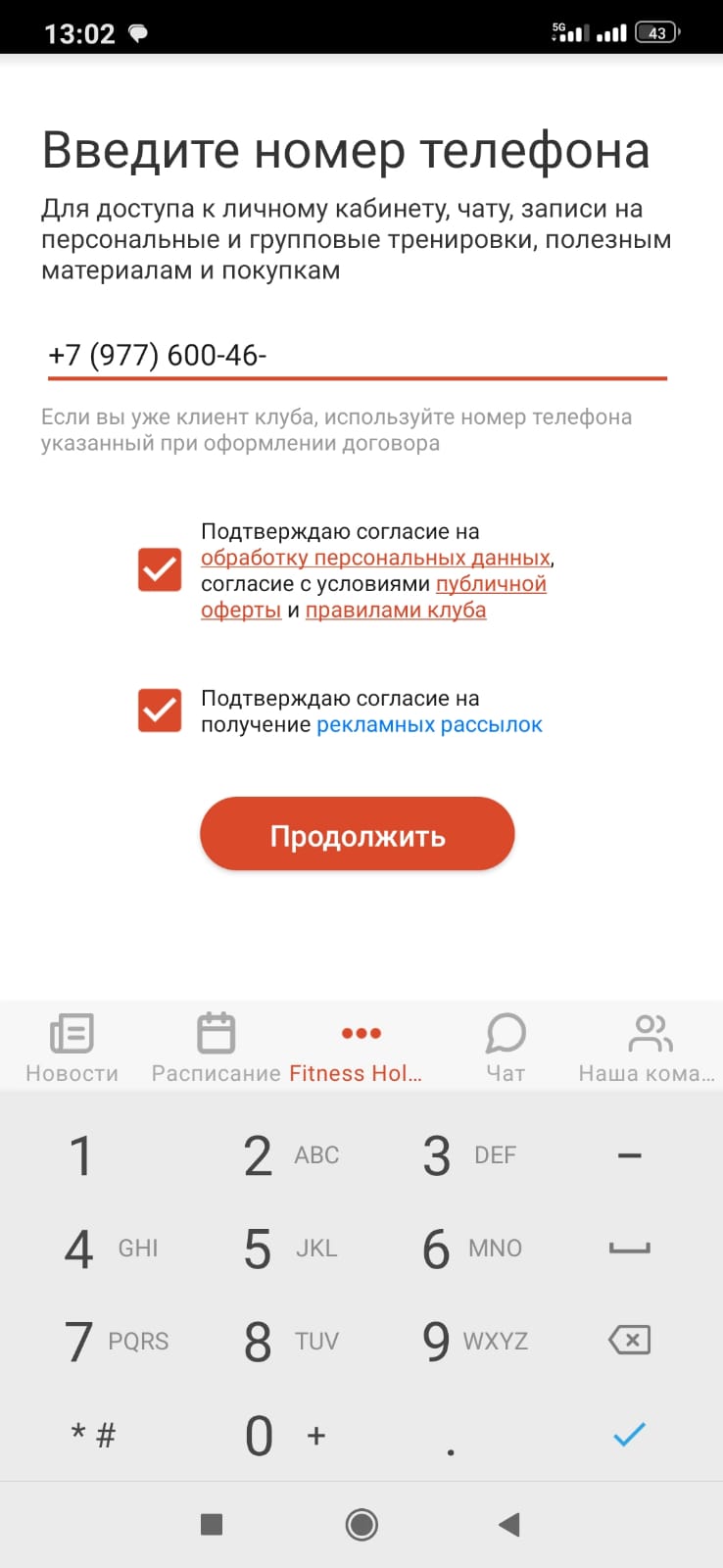
Task: Open the Наша кома... tab
Action: pyautogui.click(x=647, y=1048)
